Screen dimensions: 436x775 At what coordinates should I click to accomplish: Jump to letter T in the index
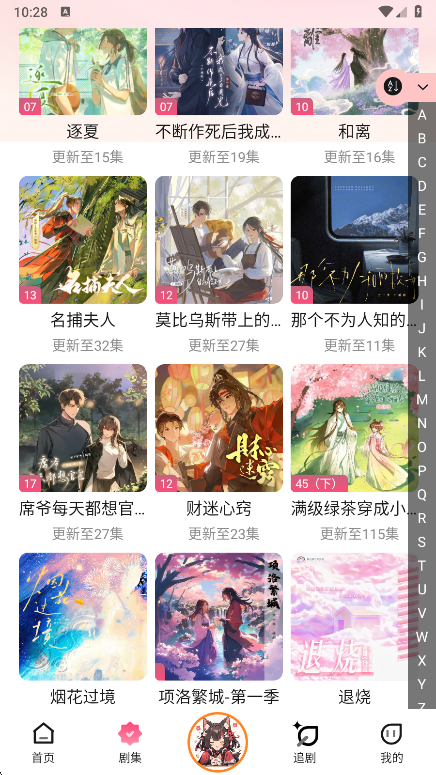tap(422, 565)
